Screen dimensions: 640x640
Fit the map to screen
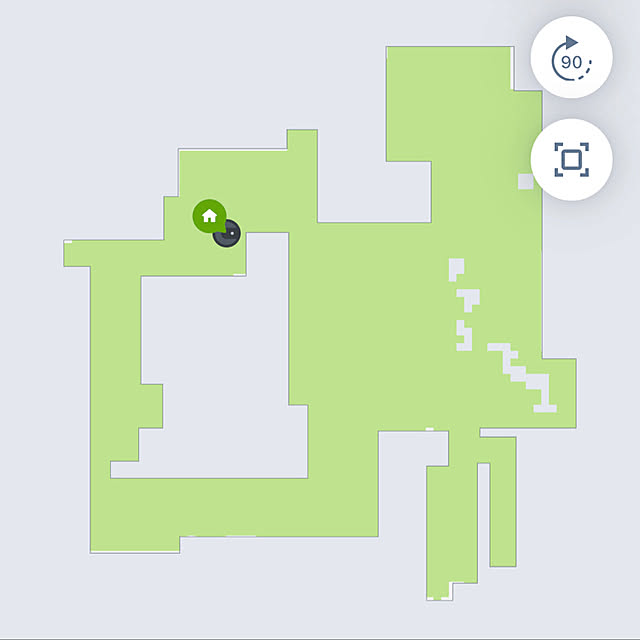(x=571, y=160)
